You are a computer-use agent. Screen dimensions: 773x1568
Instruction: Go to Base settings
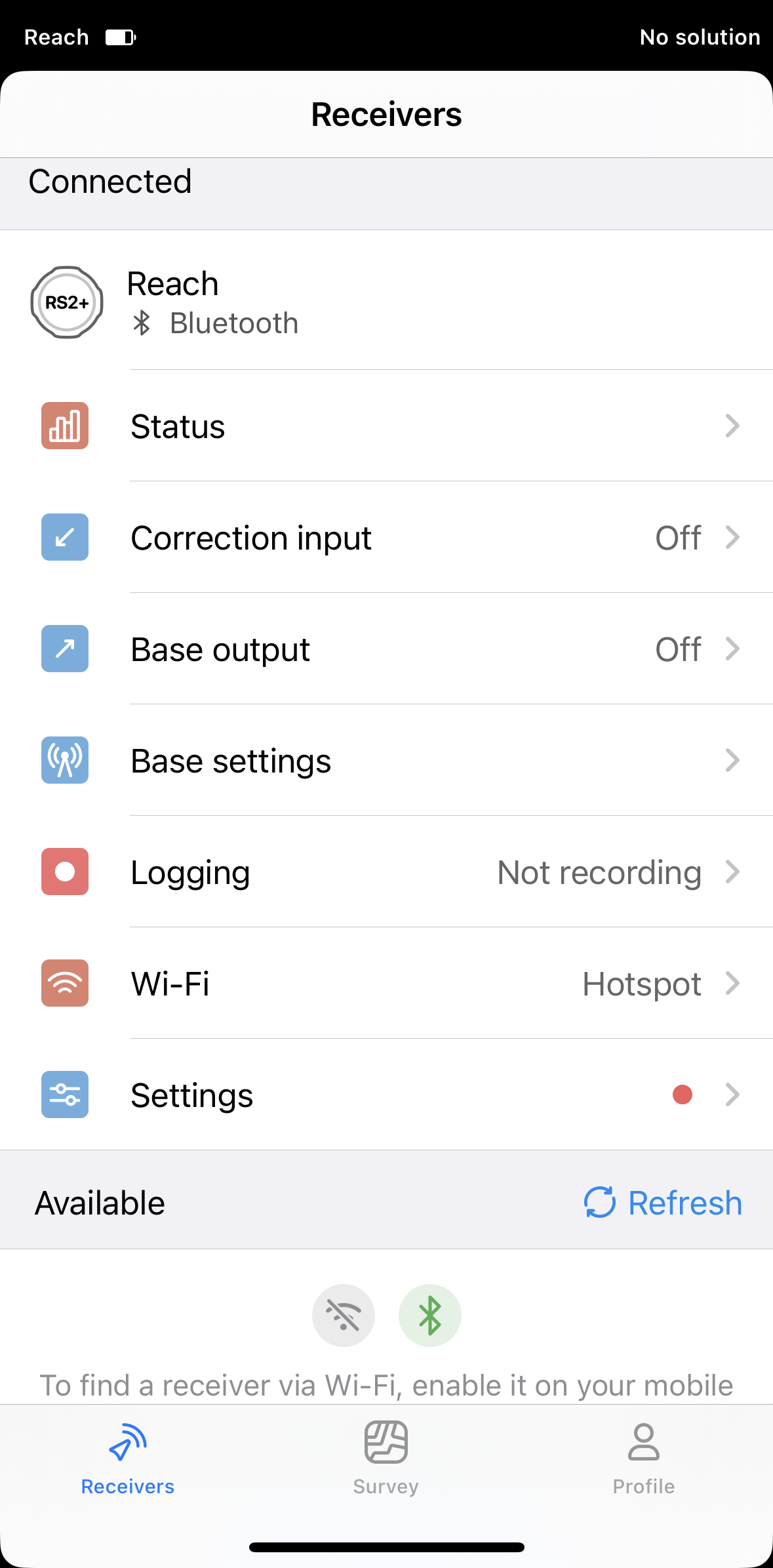click(x=386, y=760)
